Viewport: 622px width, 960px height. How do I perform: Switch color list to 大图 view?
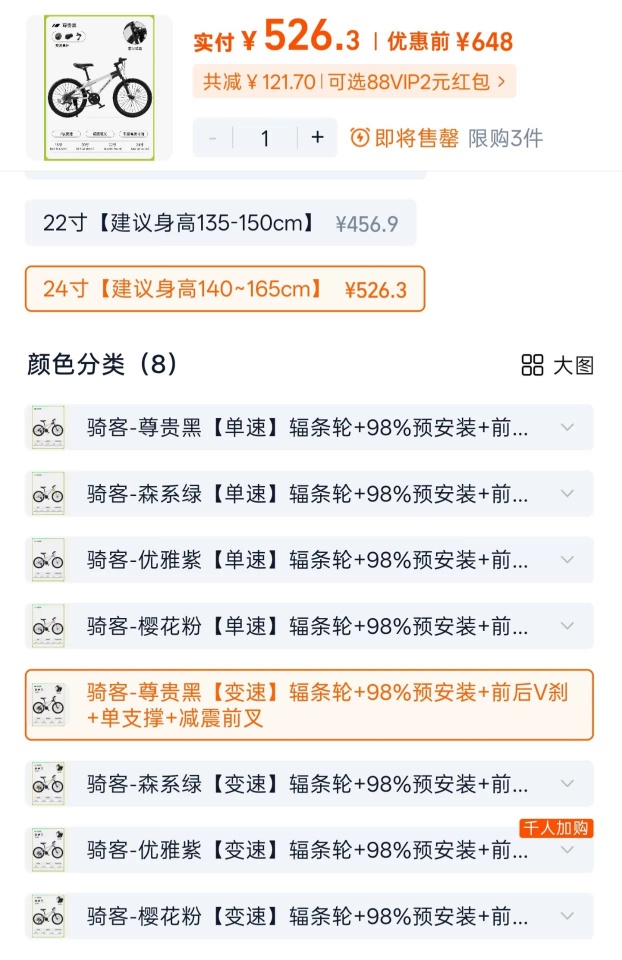557,366
